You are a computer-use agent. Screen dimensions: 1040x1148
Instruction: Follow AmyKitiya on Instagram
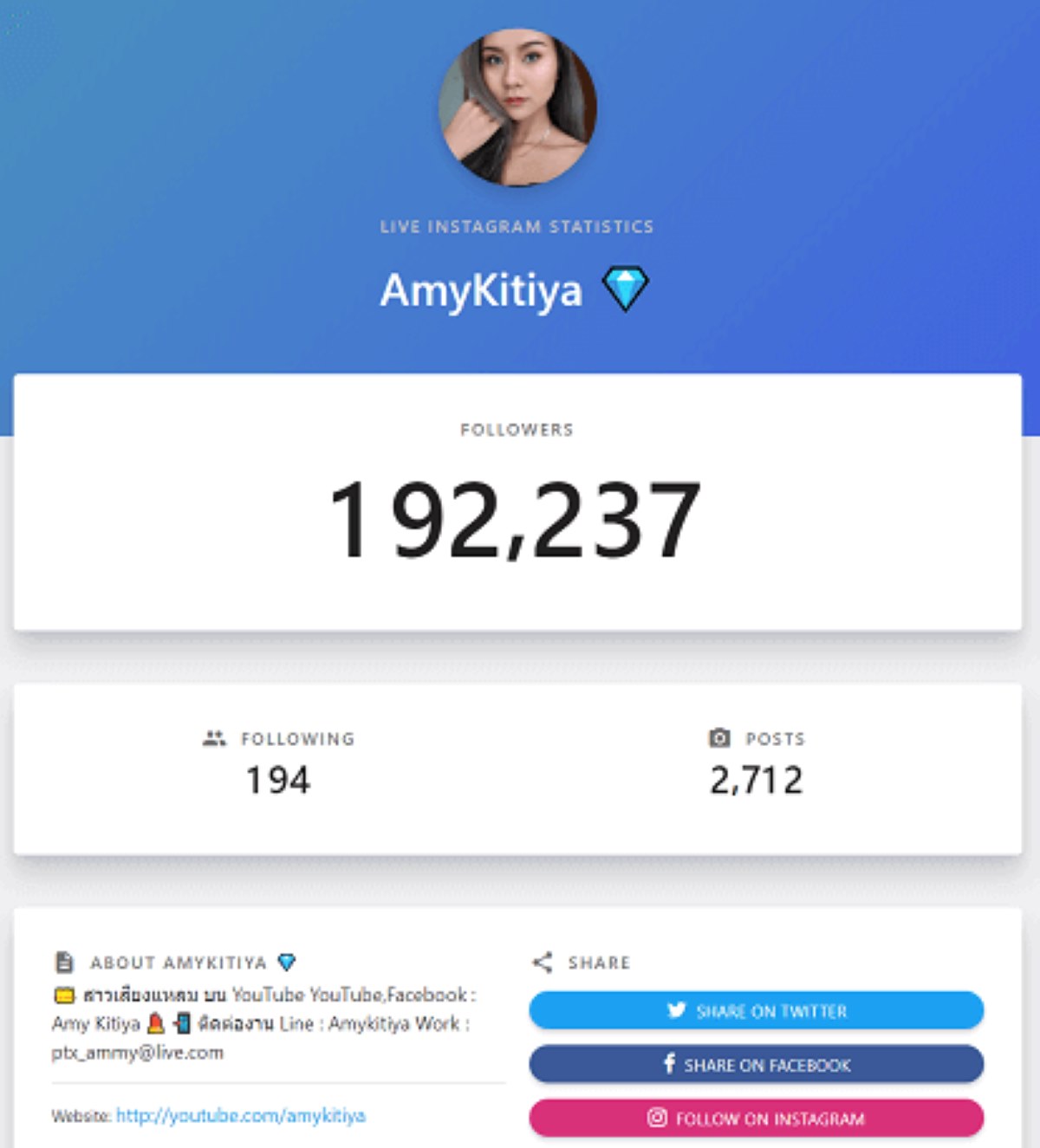tap(756, 1118)
